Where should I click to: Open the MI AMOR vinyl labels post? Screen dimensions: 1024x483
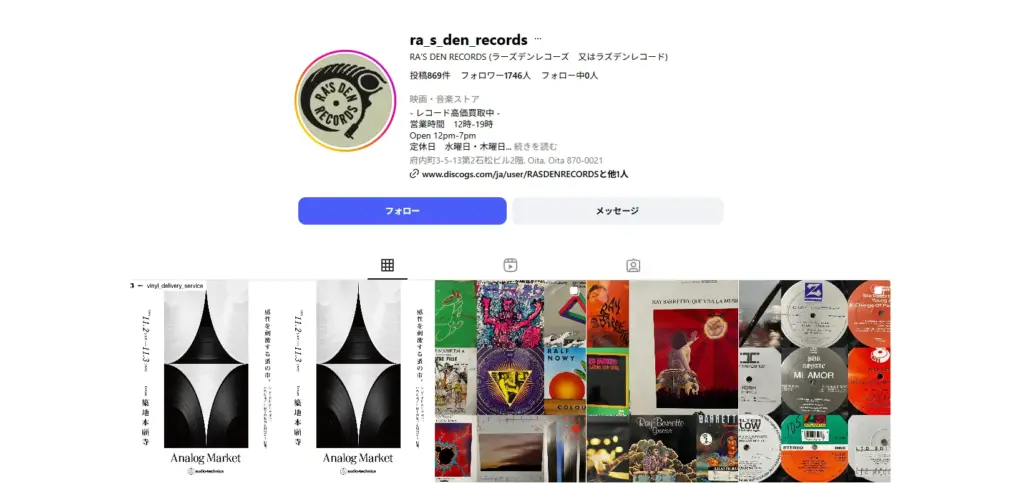click(814, 381)
